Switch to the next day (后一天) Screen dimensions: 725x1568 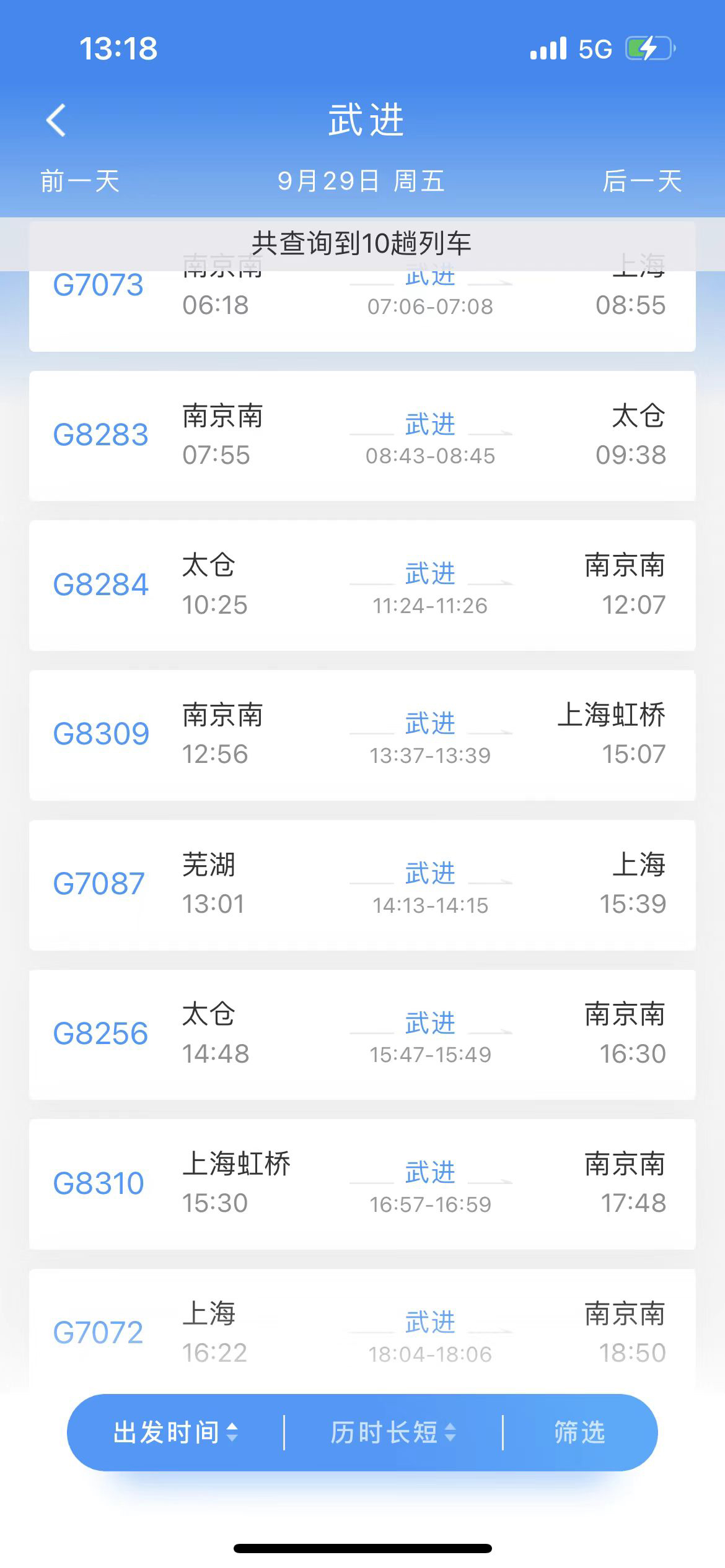[643, 182]
